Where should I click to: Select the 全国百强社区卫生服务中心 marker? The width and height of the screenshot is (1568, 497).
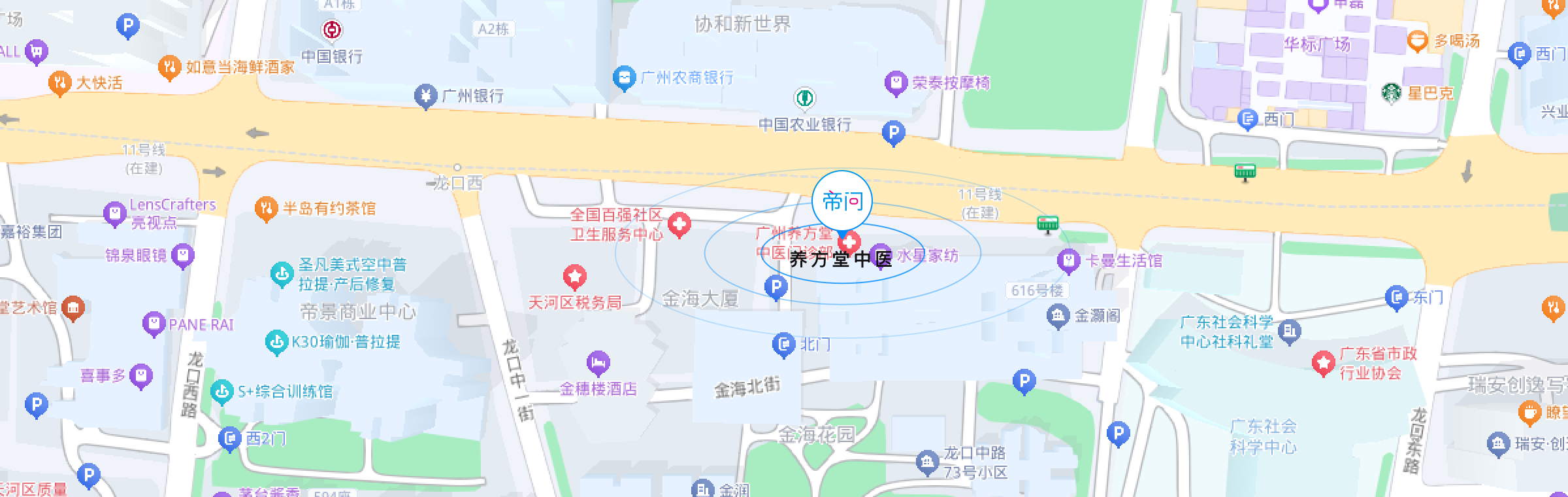tap(679, 225)
